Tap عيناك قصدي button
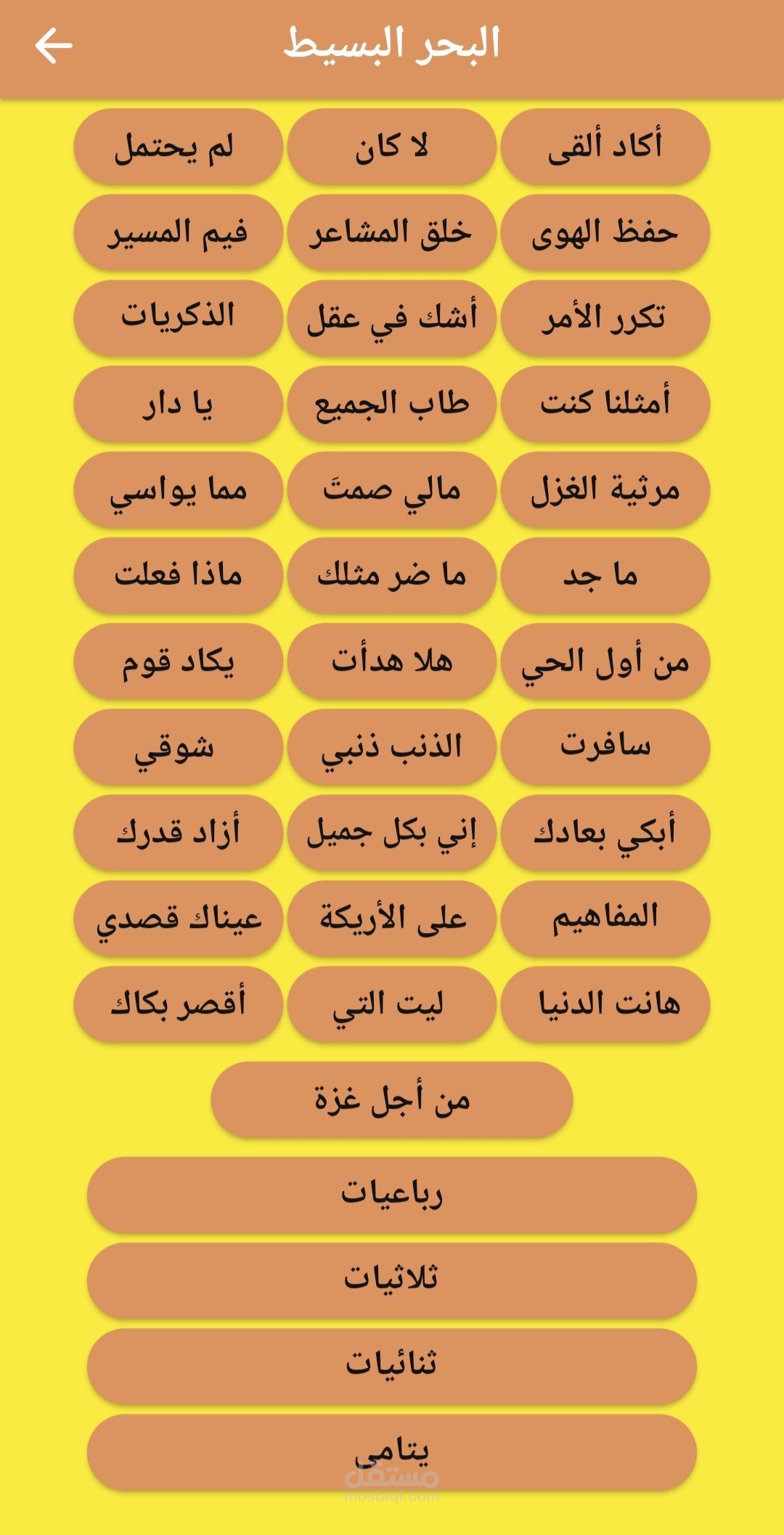 point(178,918)
